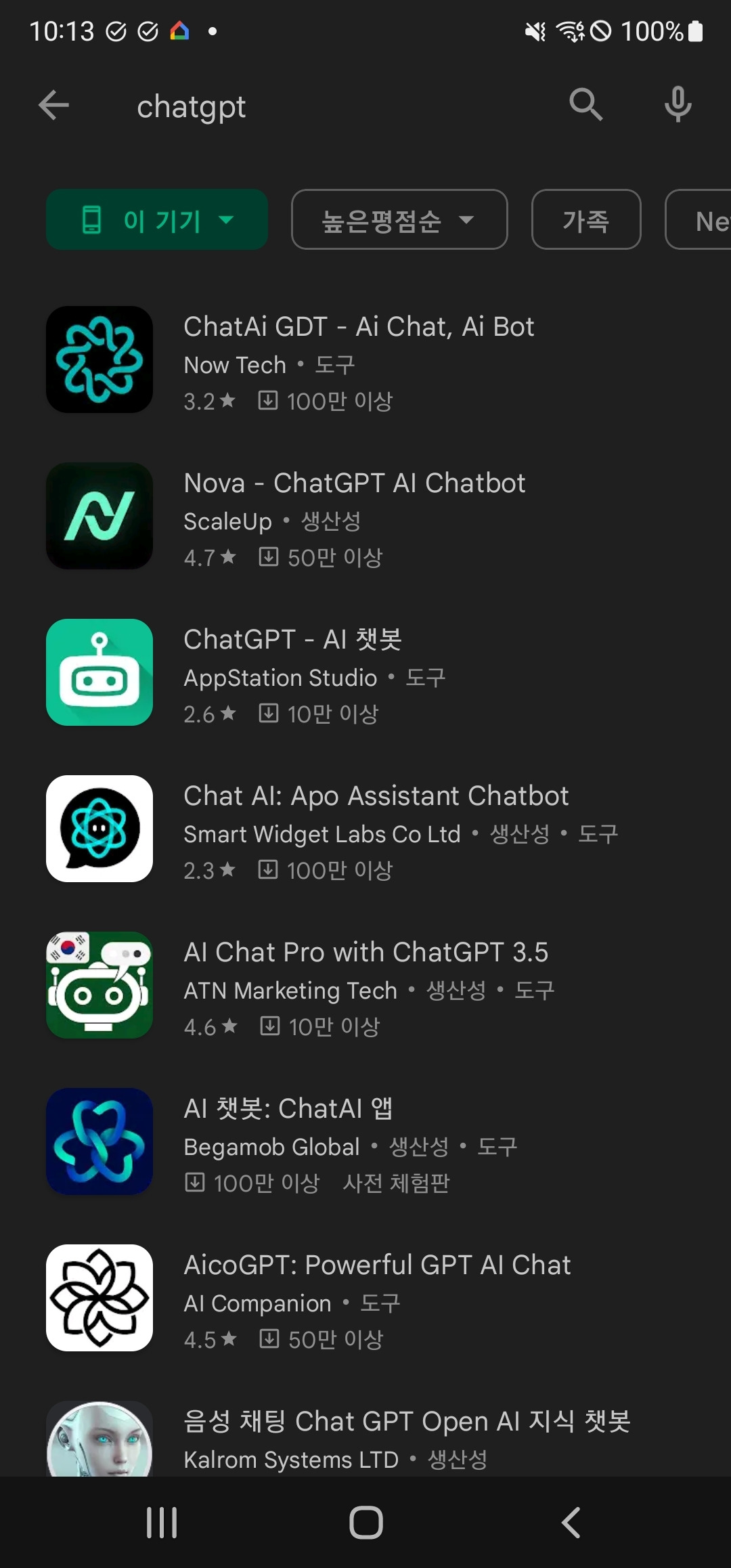731x1568 pixels.
Task: Tap the AppStation Studio developer link
Action: coord(280,678)
